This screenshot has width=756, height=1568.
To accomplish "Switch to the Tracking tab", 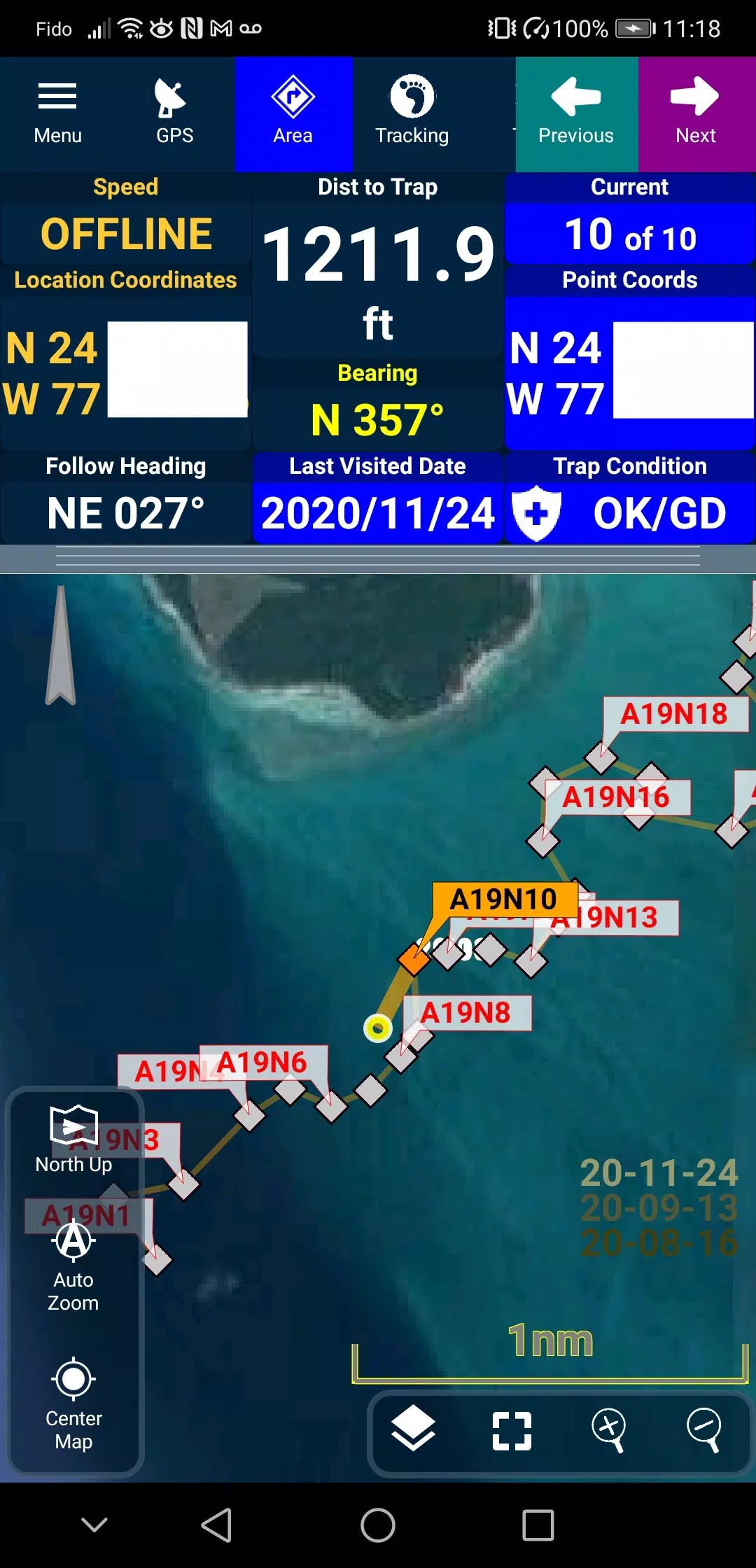I will click(412, 113).
